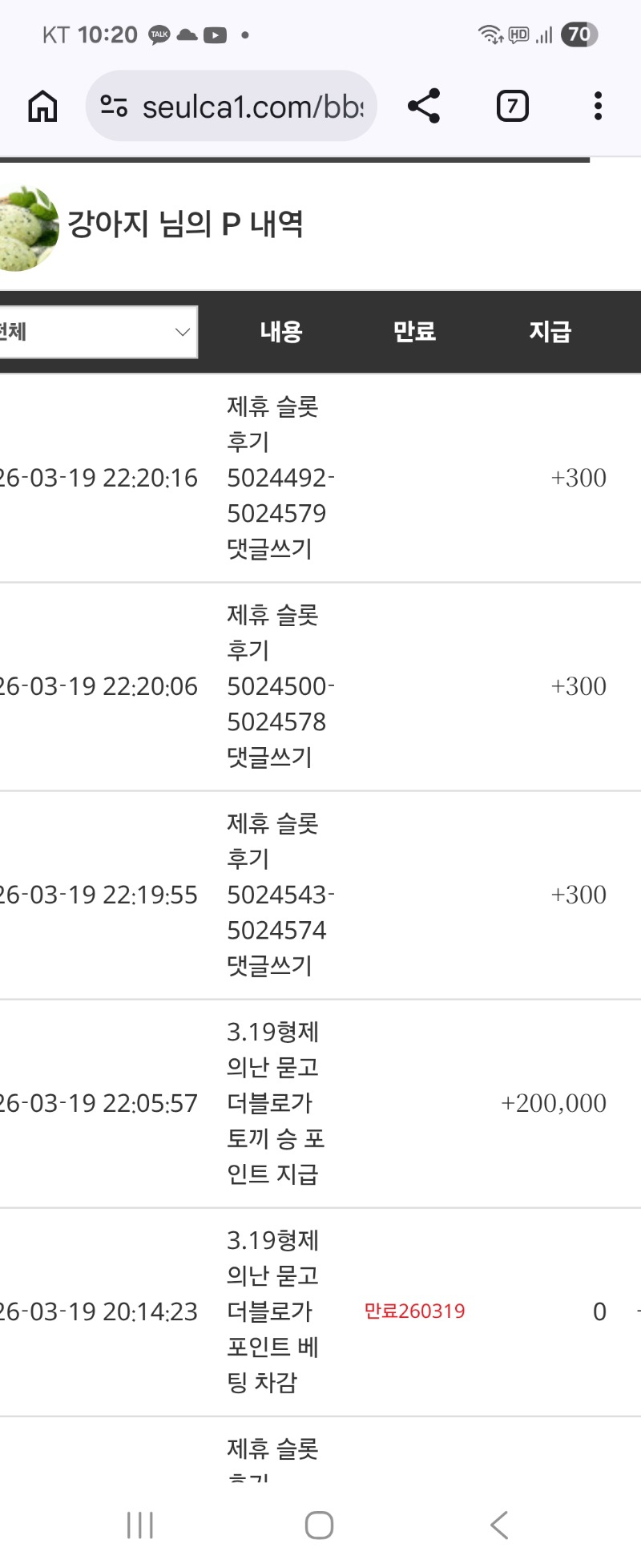This screenshot has height=1568, width=641.
Task: Open the tab switcher showing 7 tabs
Action: [x=512, y=106]
